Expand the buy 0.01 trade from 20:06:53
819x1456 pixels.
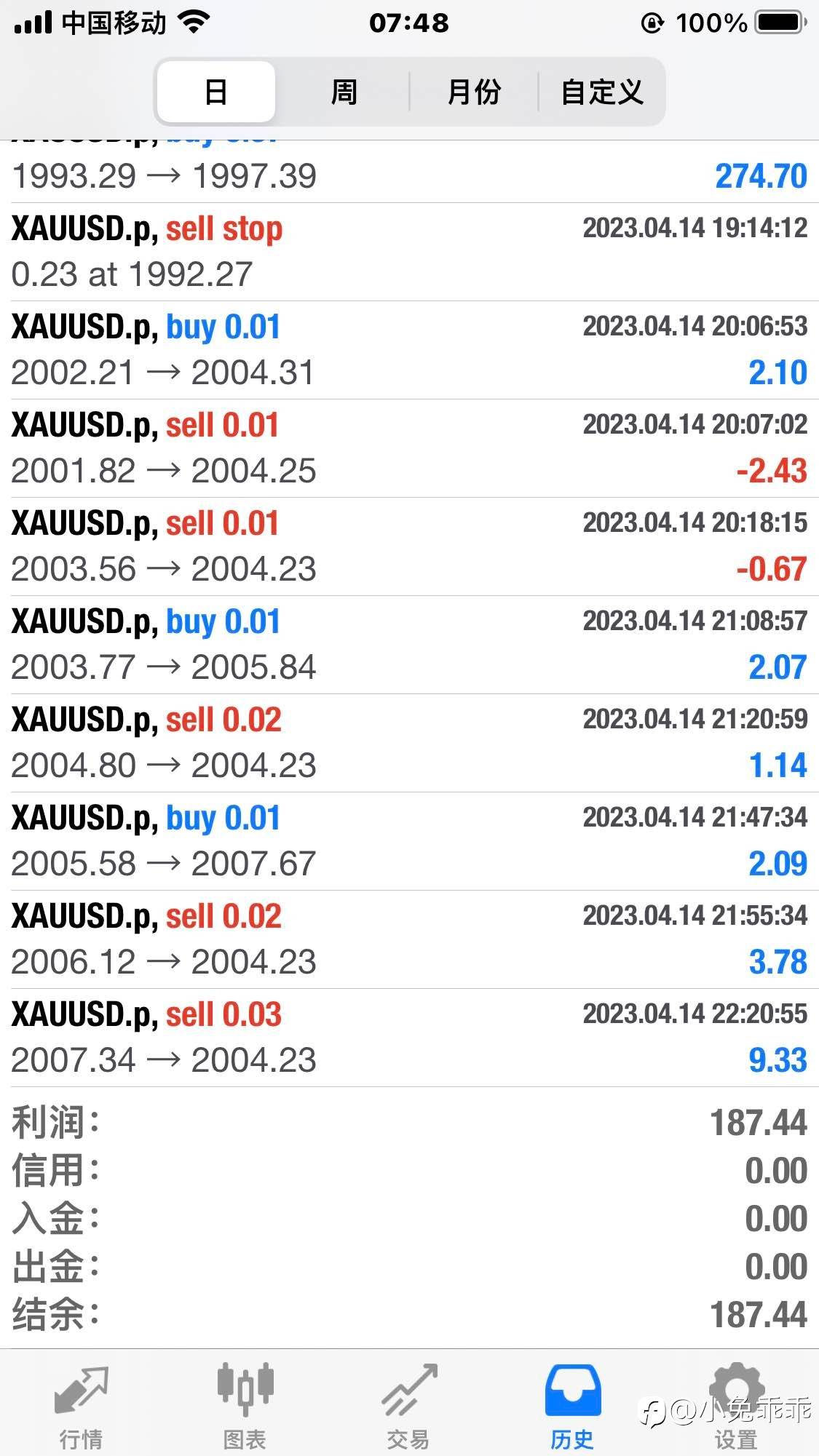point(409,350)
